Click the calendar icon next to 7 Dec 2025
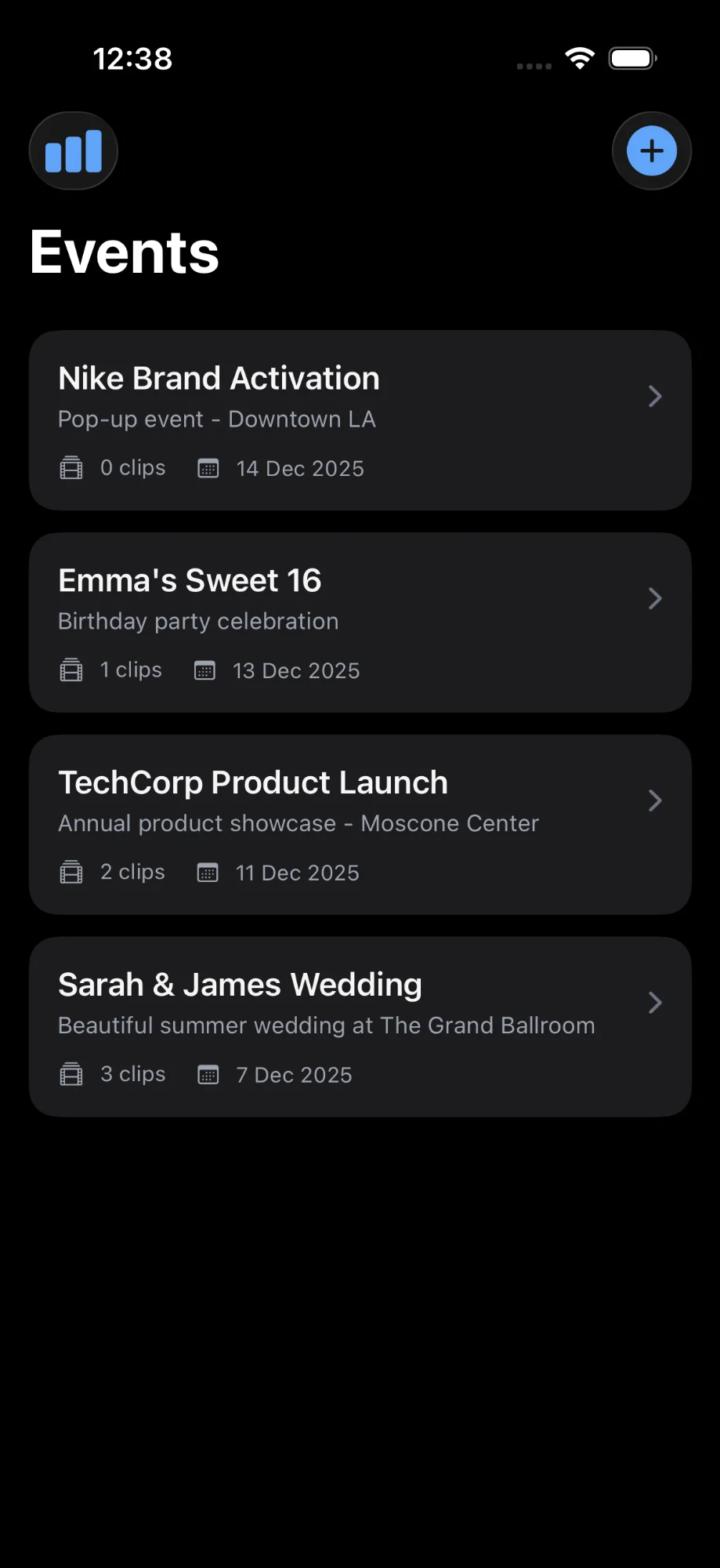Viewport: 720px width, 1568px height. [208, 1074]
